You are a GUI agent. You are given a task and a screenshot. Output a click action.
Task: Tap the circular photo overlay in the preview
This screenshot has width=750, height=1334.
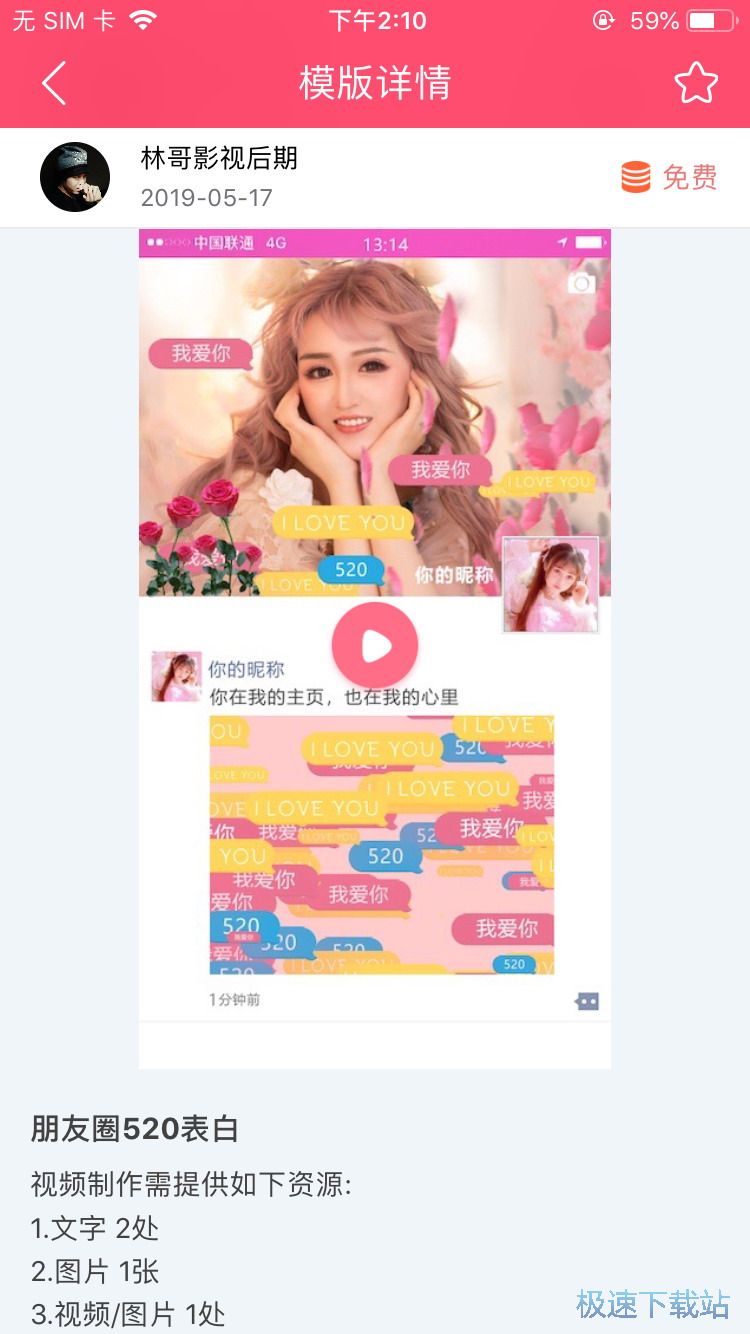tap(549, 585)
